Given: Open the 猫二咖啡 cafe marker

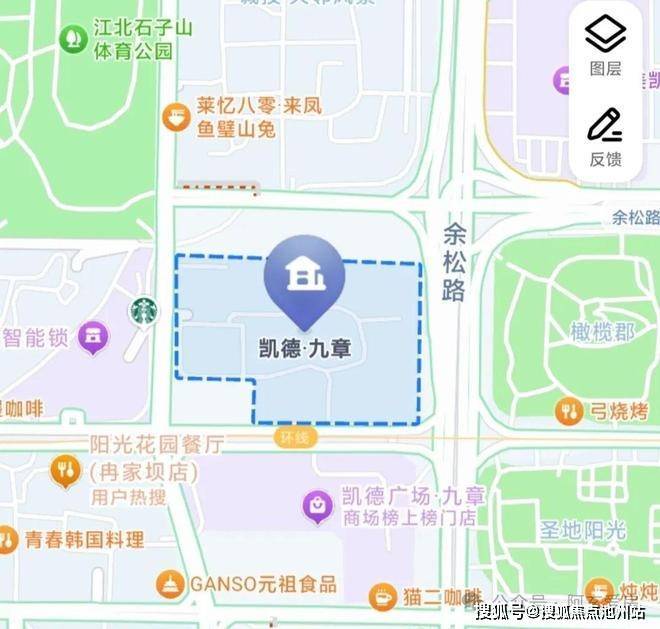Looking at the screenshot, I should click(382, 597).
